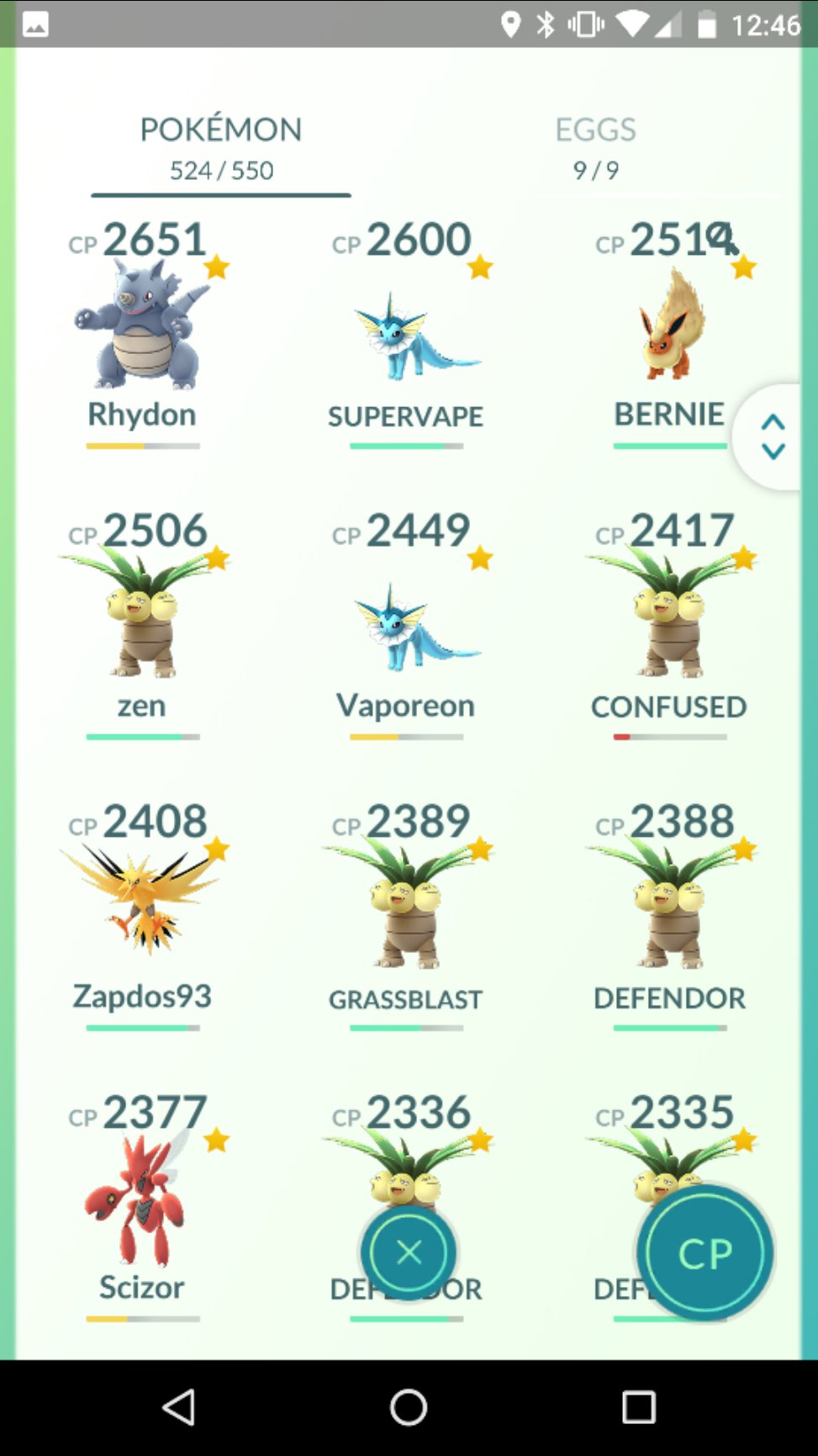Open the Vaporeon named SUPERVAPE

[x=406, y=336]
